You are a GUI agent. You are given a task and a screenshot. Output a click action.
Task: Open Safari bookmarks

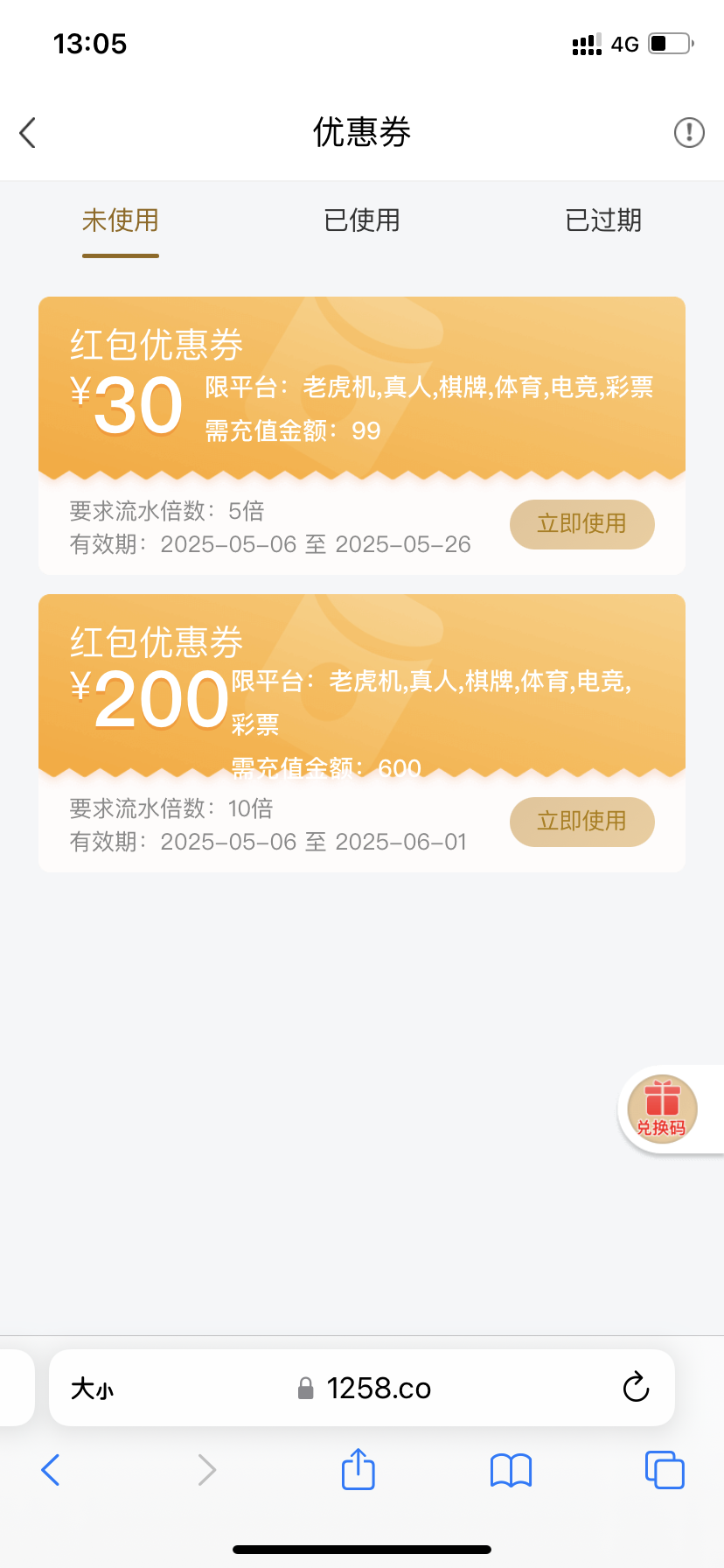tap(512, 1470)
